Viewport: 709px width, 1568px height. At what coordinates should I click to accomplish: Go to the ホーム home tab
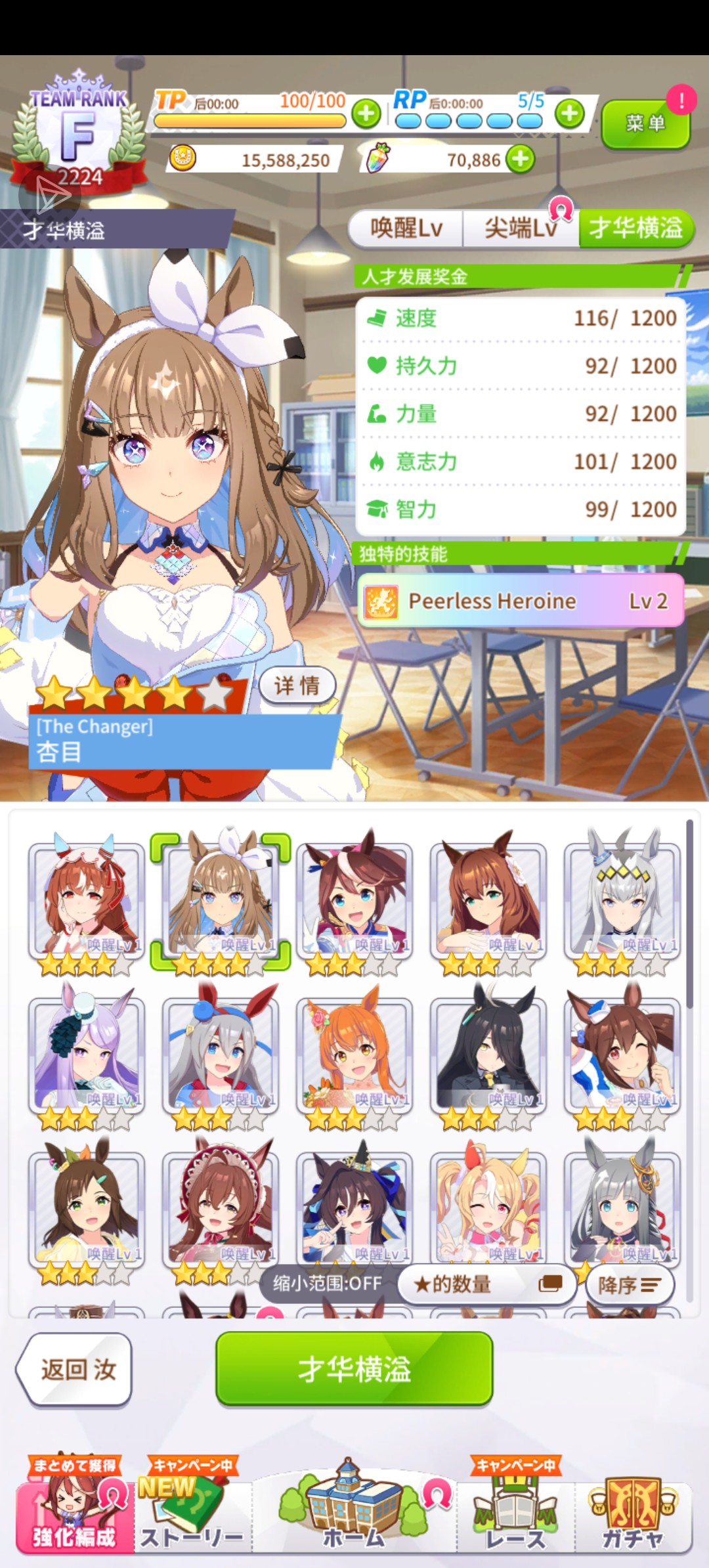coord(354,1518)
